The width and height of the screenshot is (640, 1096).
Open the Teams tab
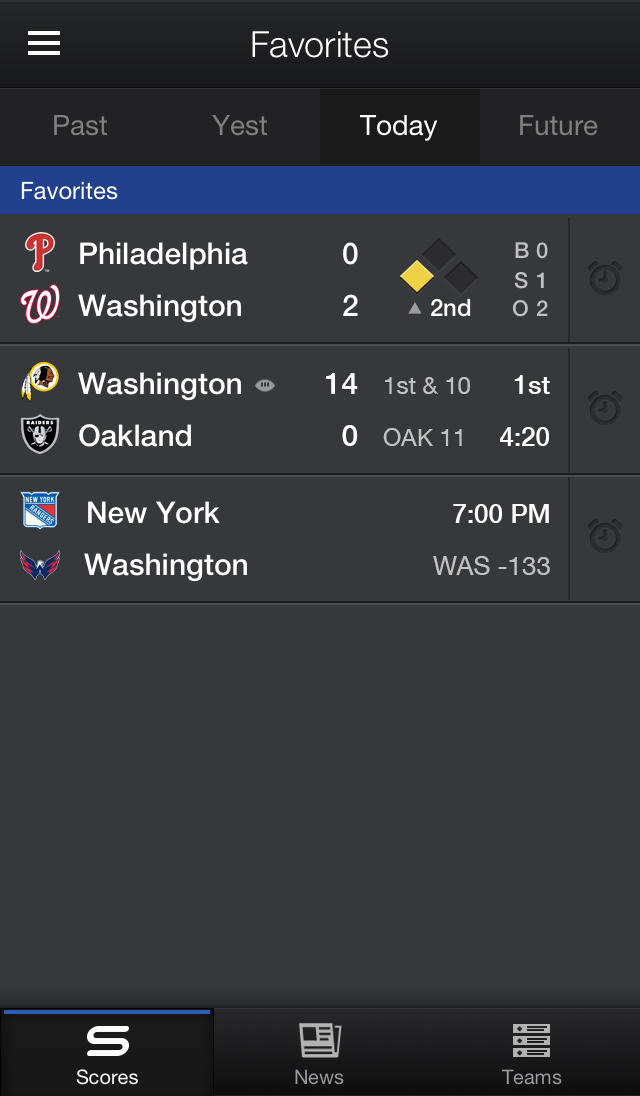[531, 1054]
